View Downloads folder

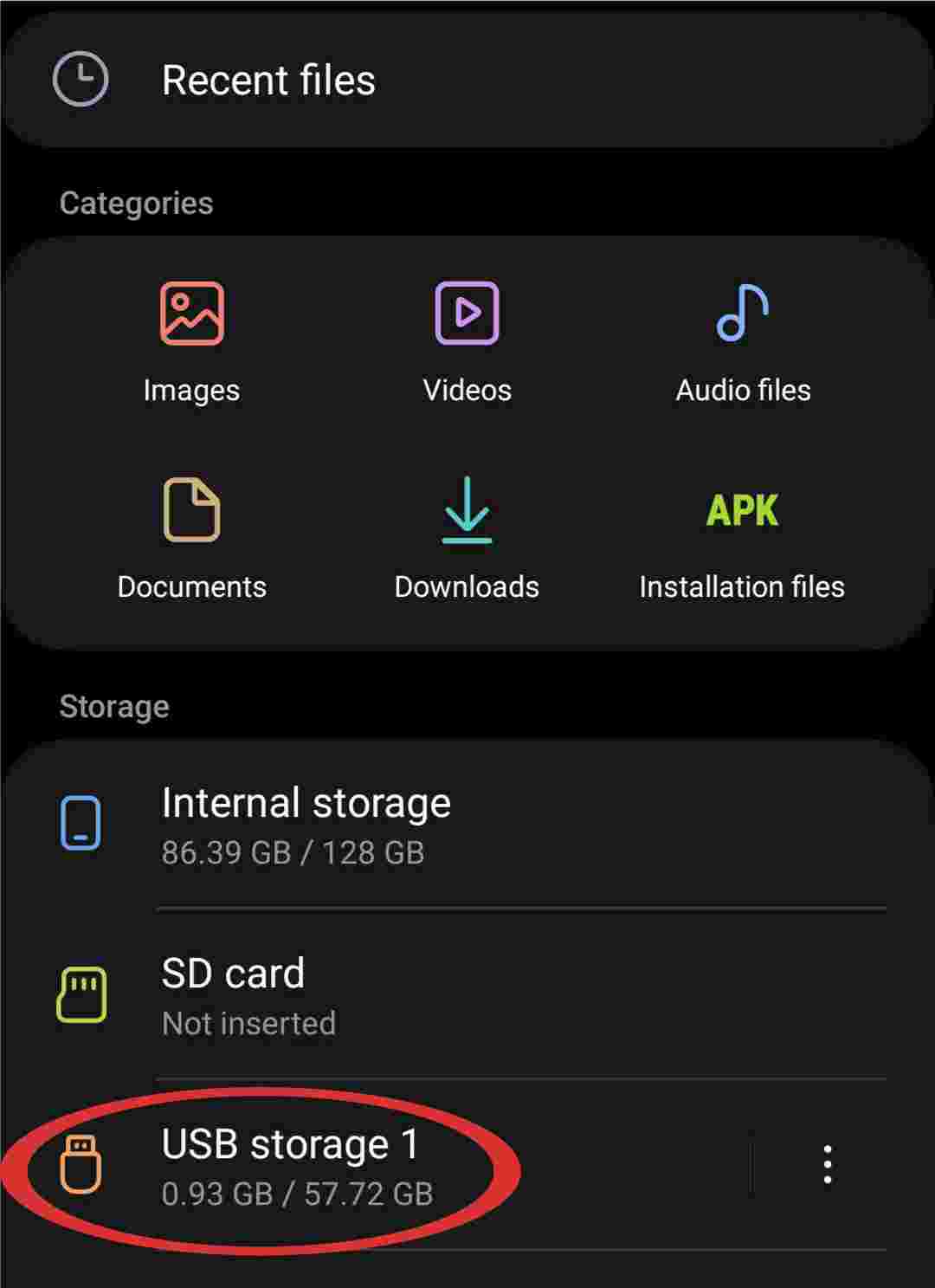coord(467,537)
